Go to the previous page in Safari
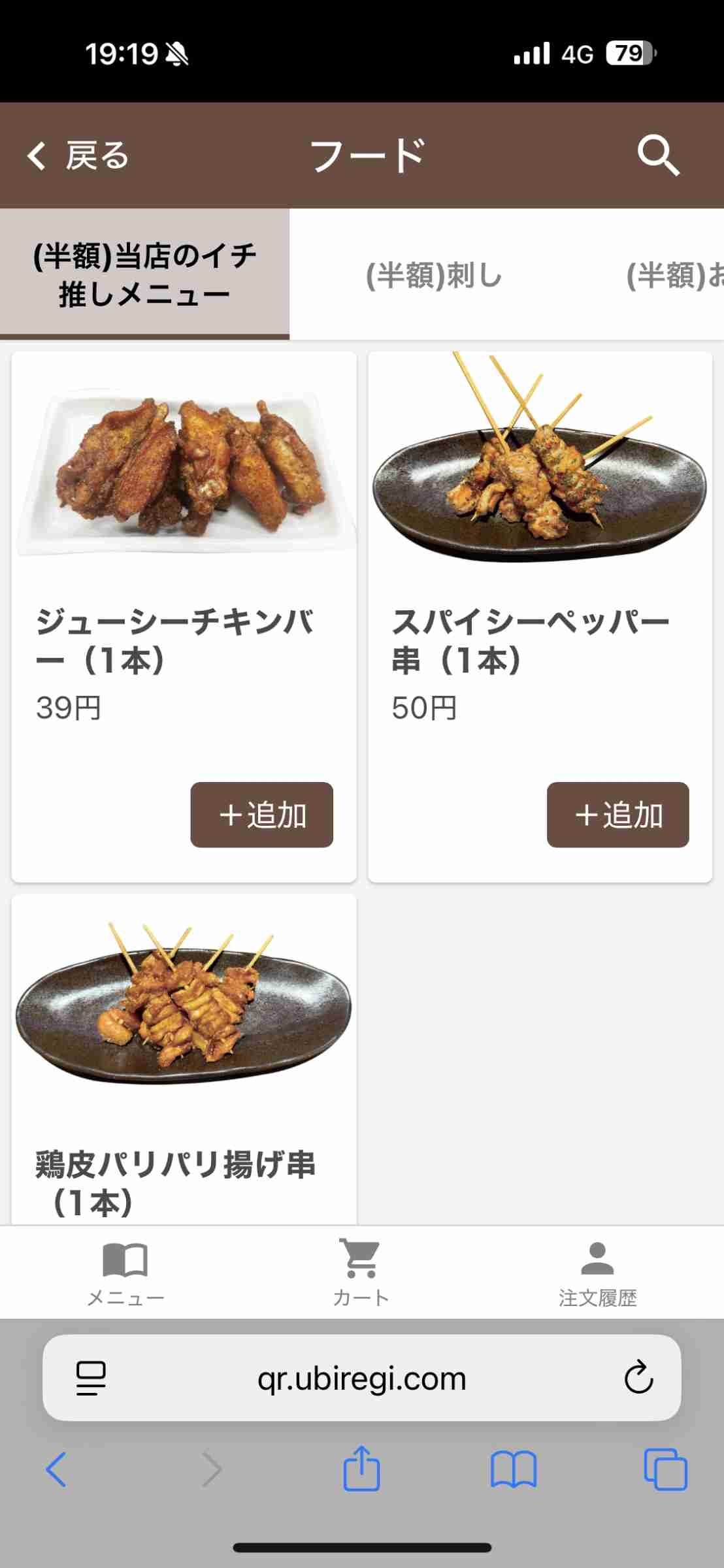Image resolution: width=724 pixels, height=1568 pixels. [x=57, y=1469]
